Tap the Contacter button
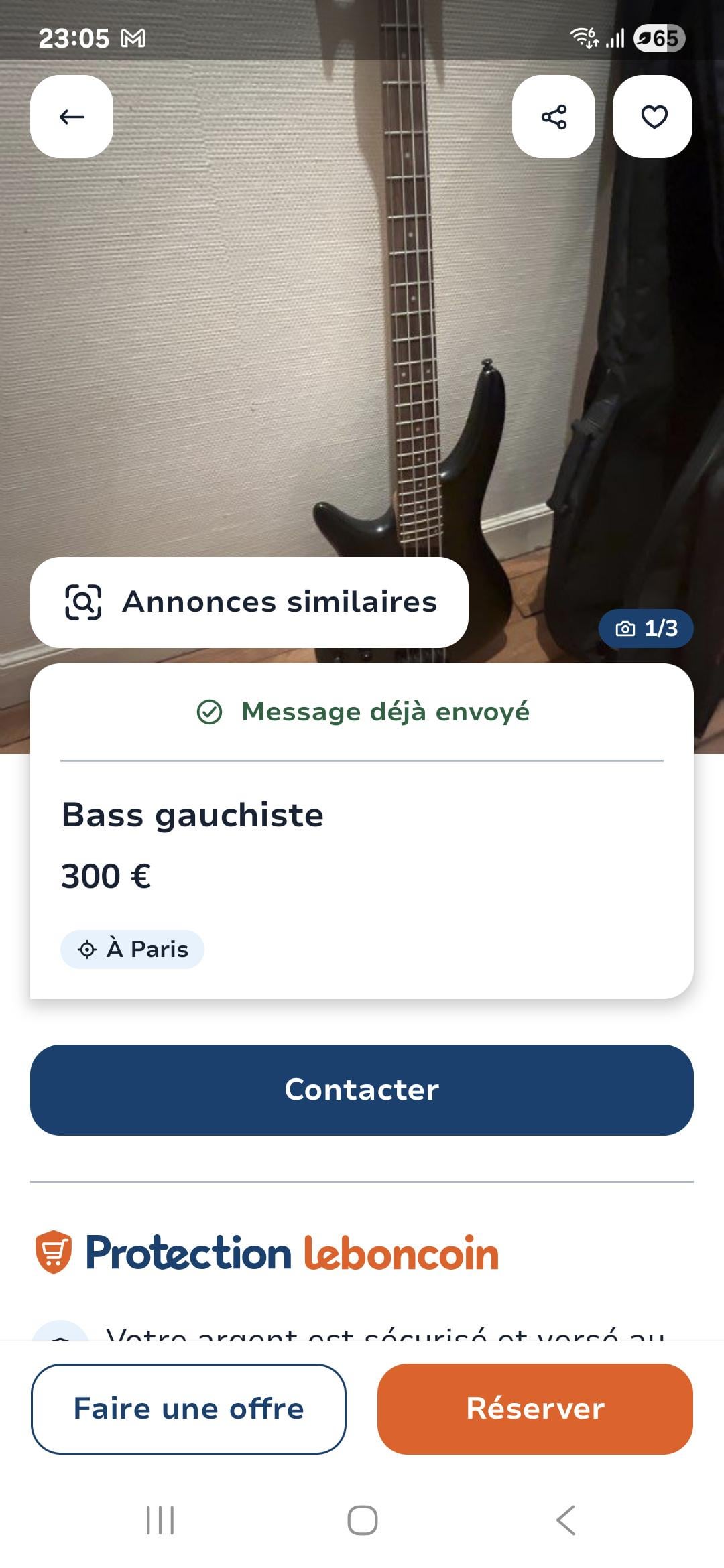 click(362, 1090)
